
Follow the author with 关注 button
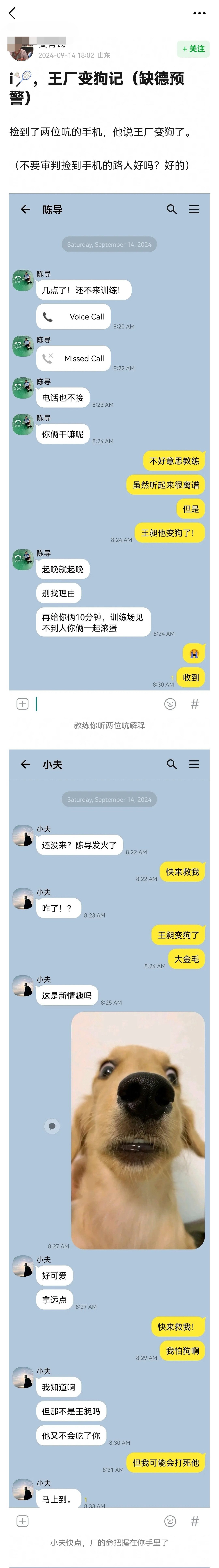(x=193, y=49)
